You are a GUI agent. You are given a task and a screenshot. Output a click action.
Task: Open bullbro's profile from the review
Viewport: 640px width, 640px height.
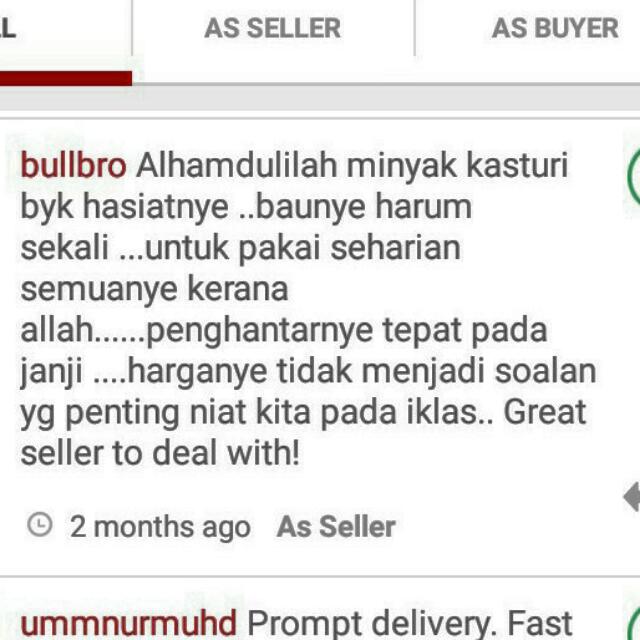pyautogui.click(x=73, y=165)
